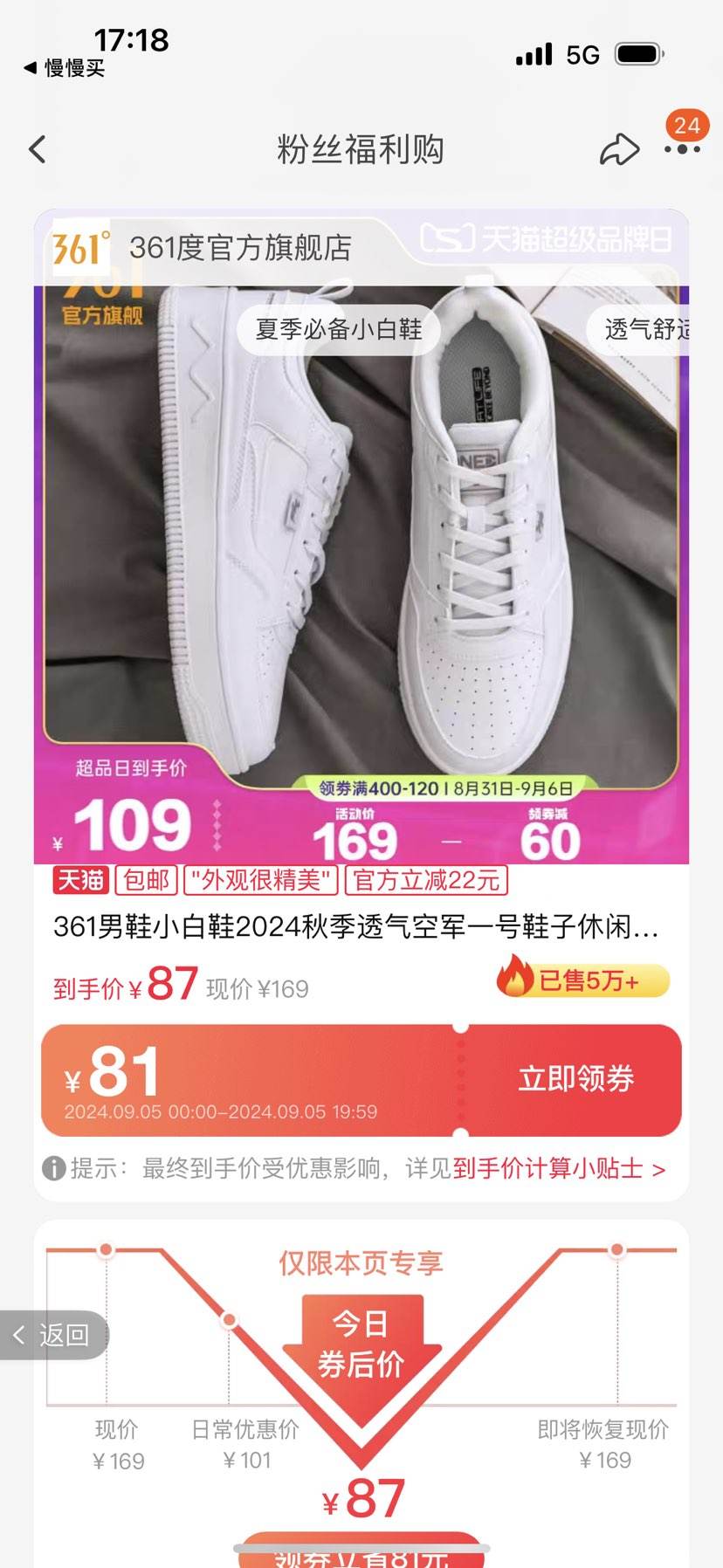Viewport: 723px width, 1568px height.
Task: Tap the 361° brand logo
Action: [x=79, y=249]
